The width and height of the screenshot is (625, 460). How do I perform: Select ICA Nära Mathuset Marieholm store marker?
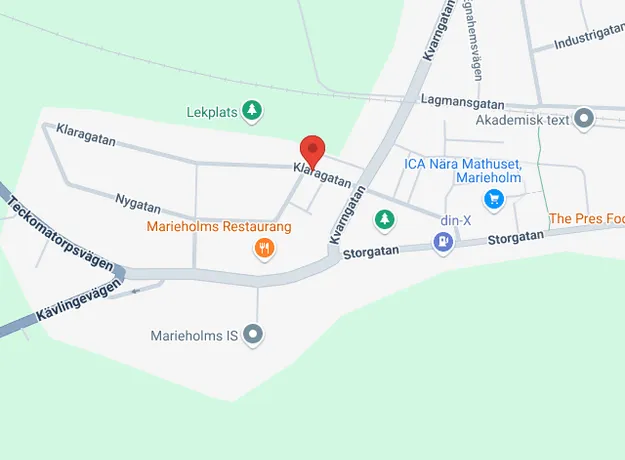tap(493, 201)
